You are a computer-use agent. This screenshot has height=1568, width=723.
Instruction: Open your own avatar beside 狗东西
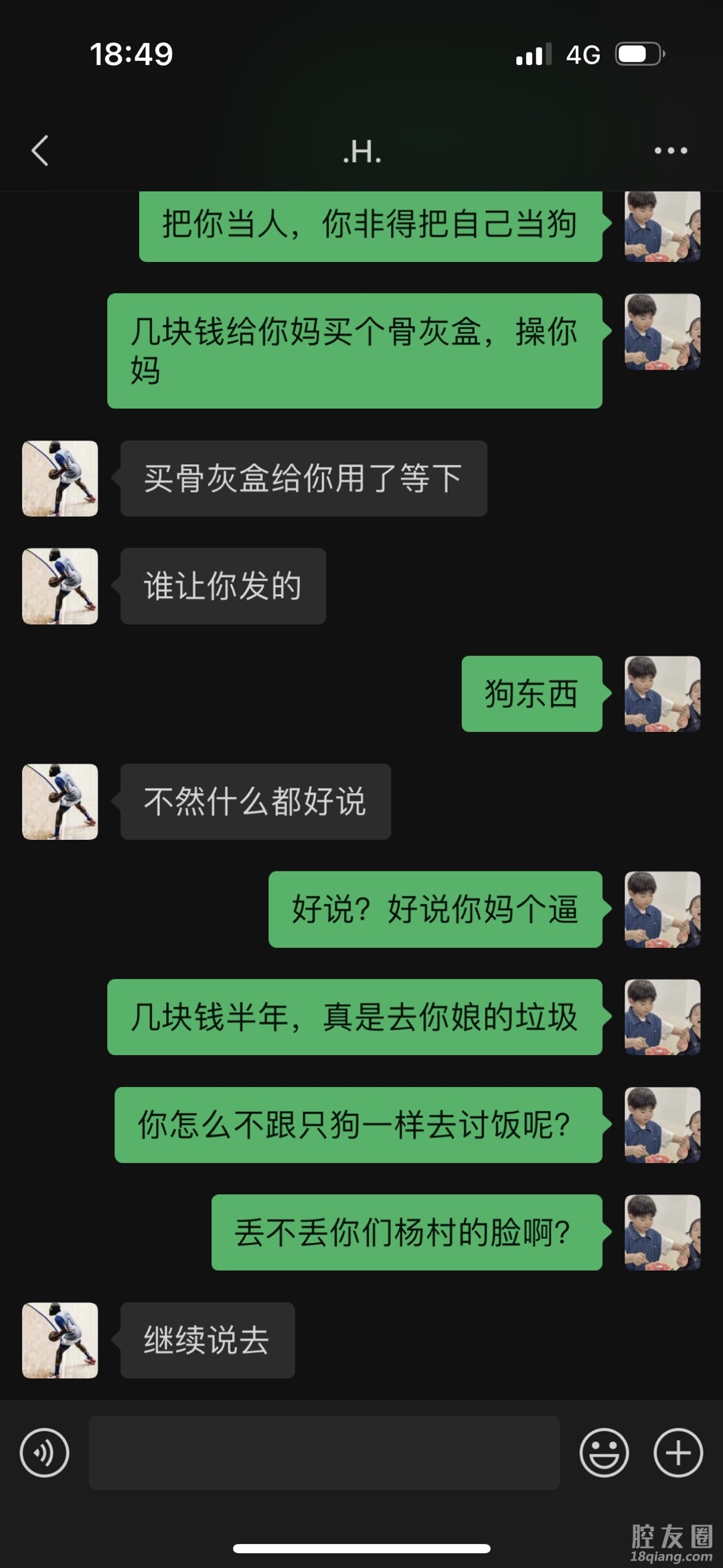(x=662, y=694)
